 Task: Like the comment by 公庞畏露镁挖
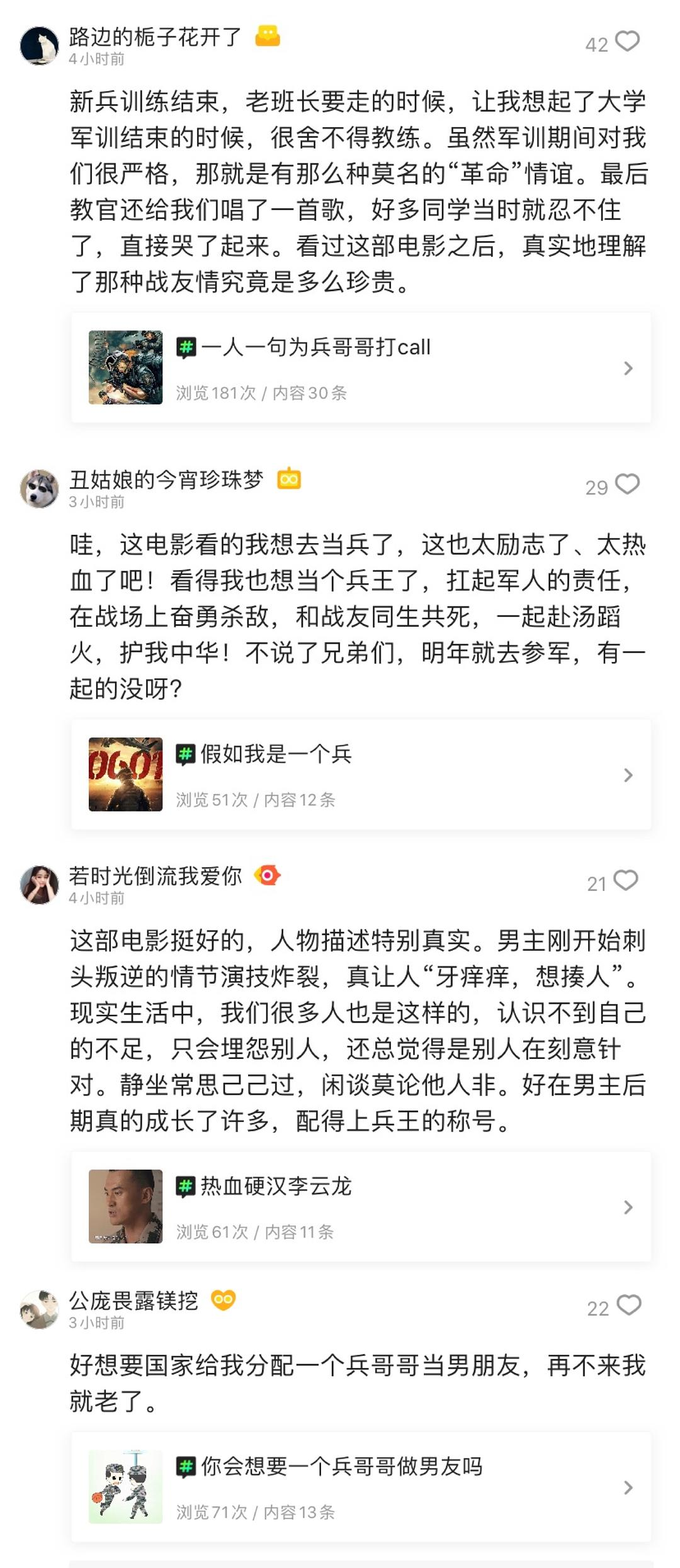point(628,1305)
